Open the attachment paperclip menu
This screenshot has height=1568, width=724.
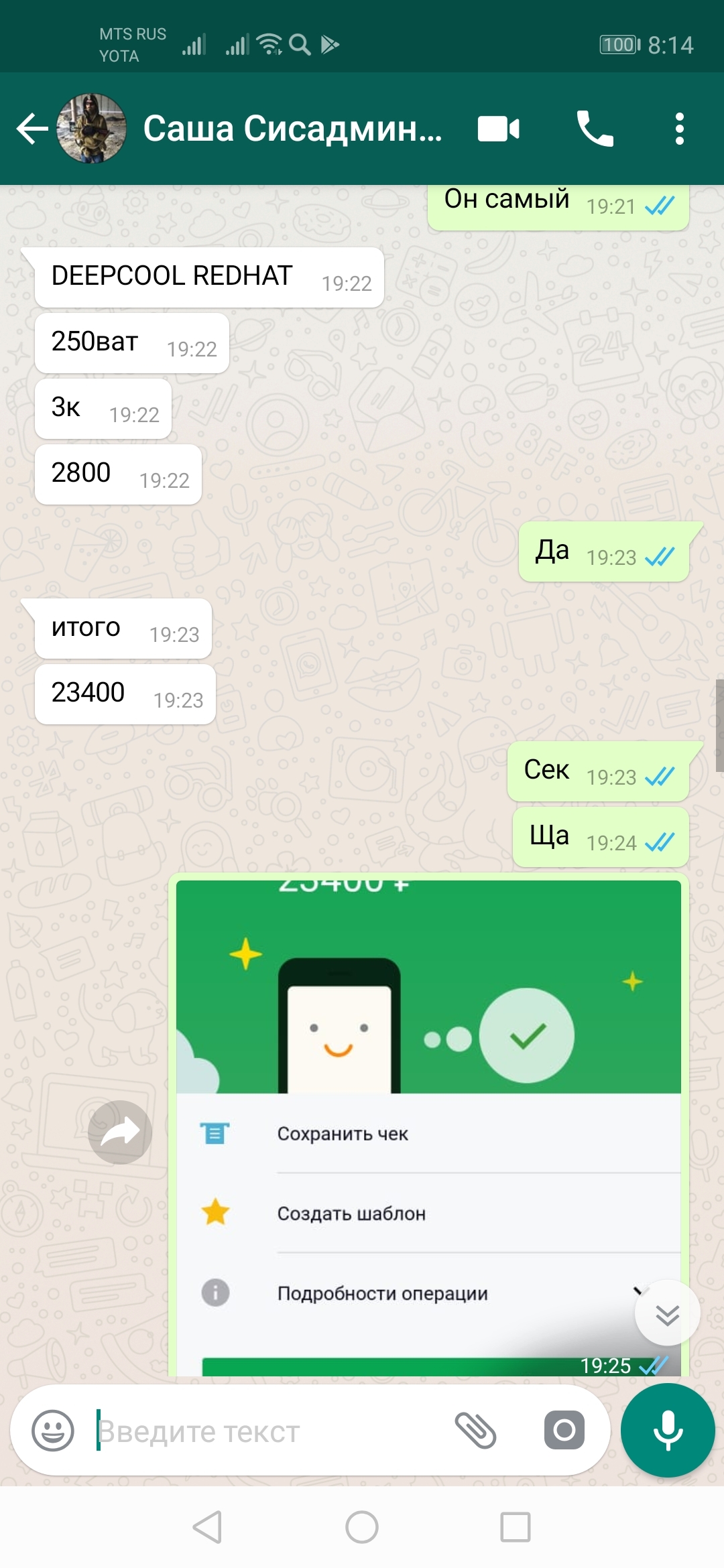[x=475, y=1431]
